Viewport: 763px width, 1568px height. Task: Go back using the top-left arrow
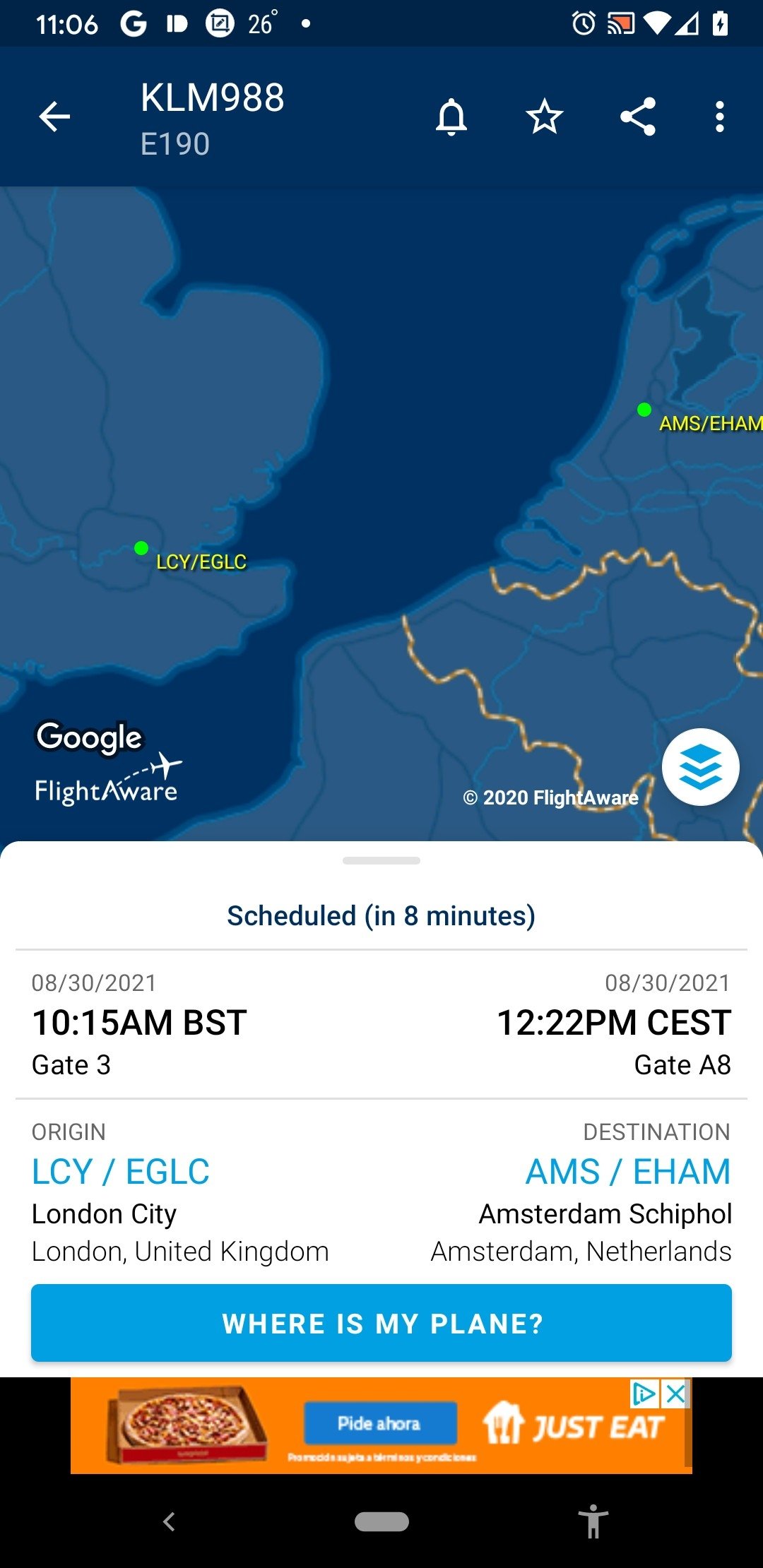(54, 117)
